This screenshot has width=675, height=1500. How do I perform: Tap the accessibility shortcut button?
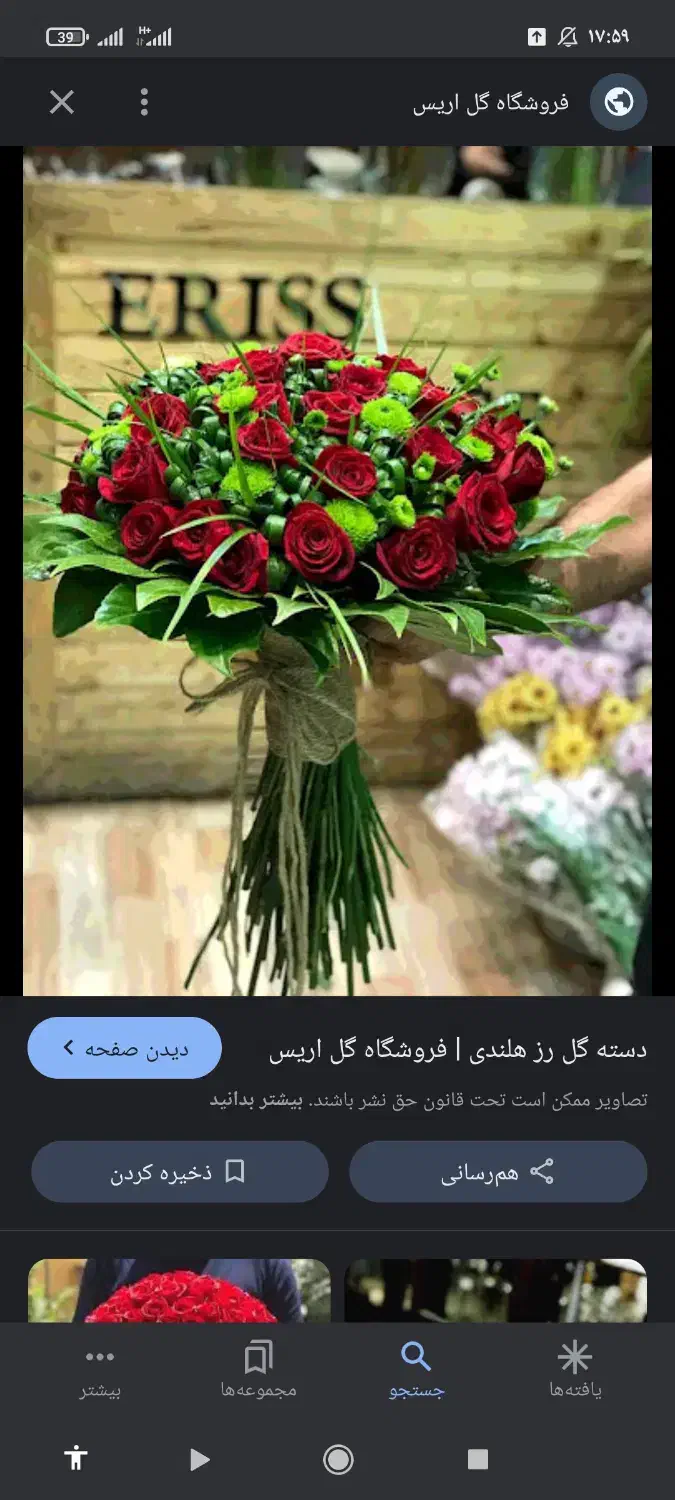[76, 1459]
